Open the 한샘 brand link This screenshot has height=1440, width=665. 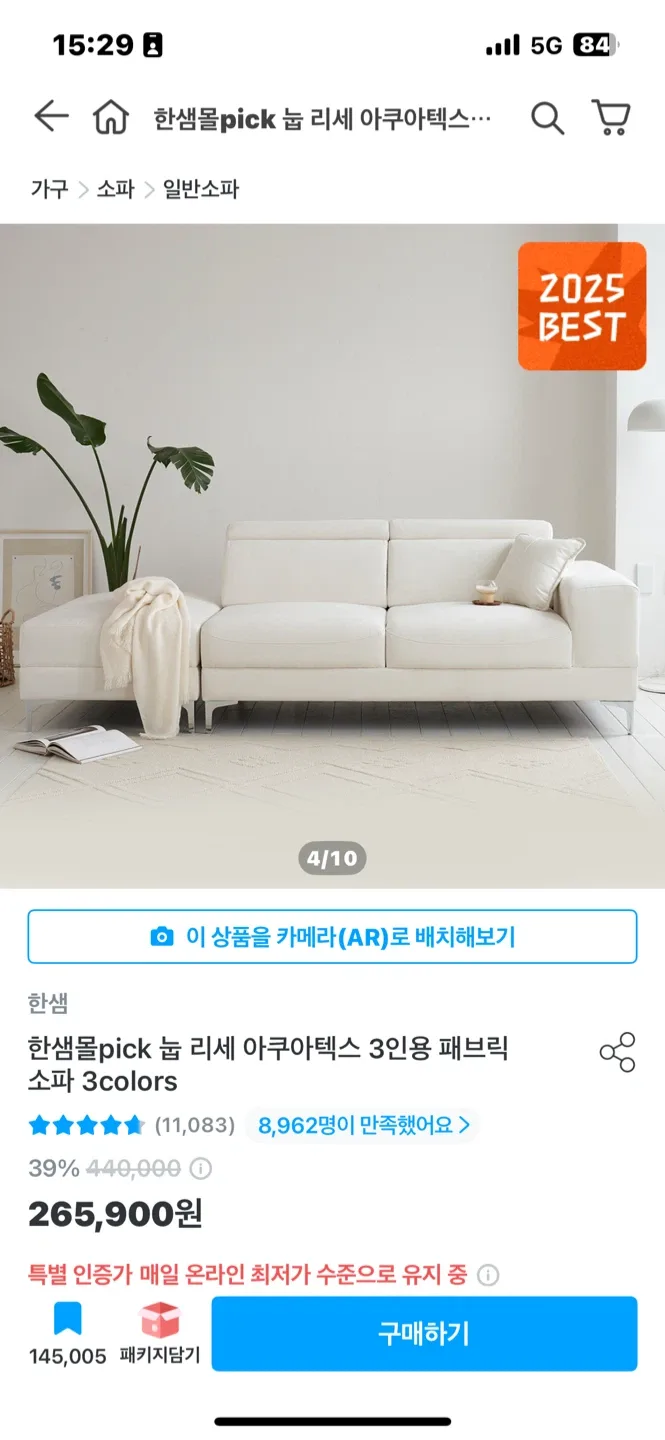tap(49, 1003)
